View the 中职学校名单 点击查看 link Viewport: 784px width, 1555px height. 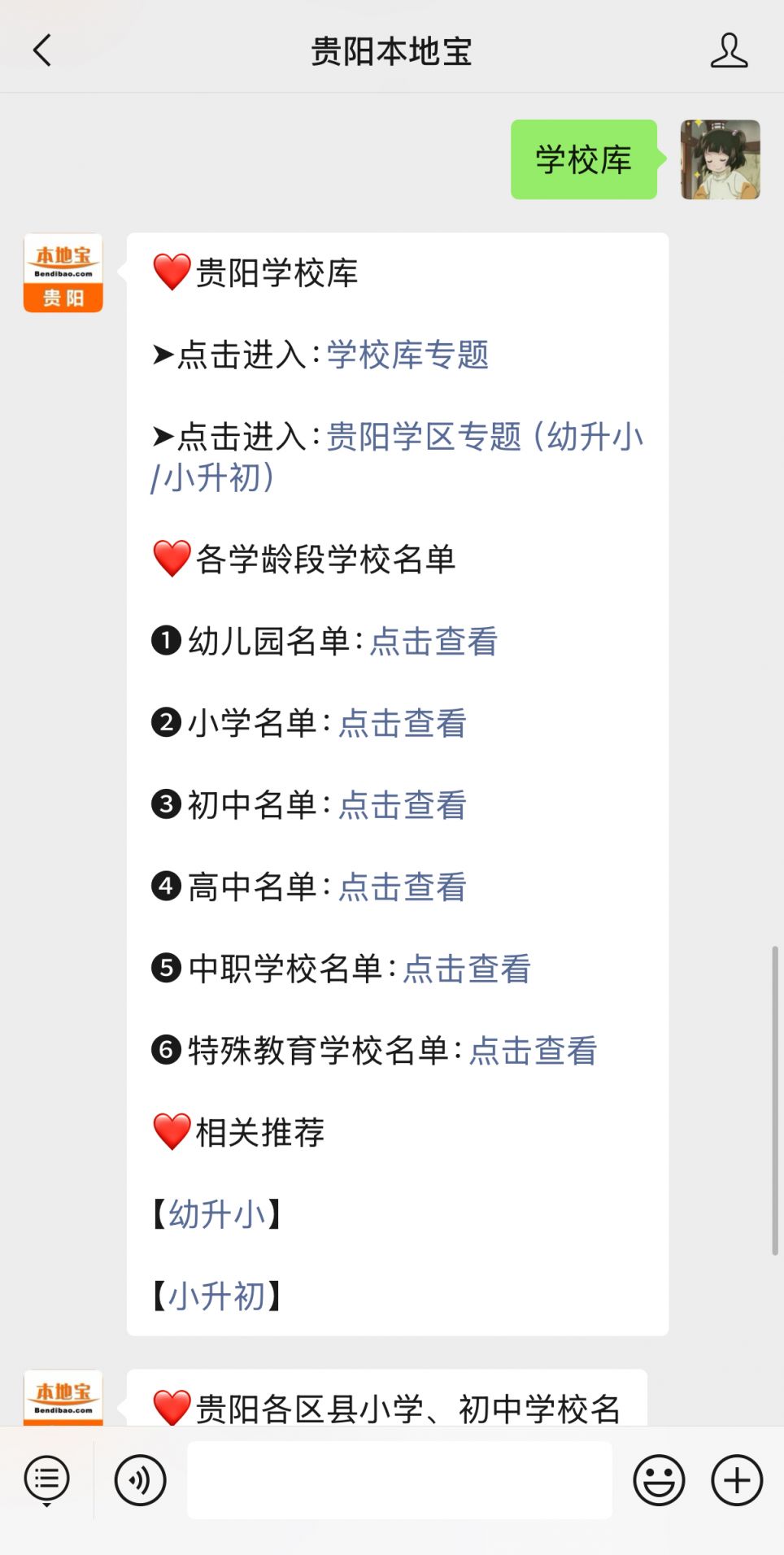467,969
